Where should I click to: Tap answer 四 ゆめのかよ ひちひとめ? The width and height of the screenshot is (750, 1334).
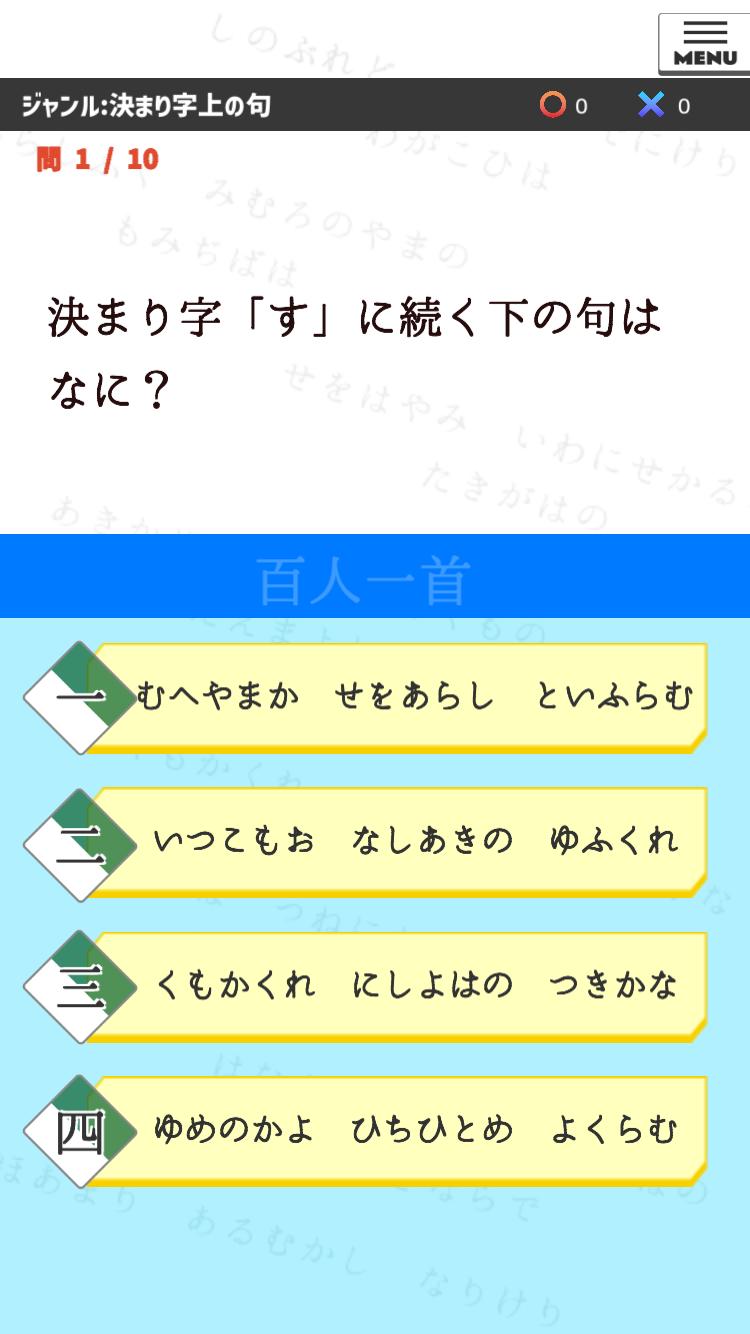click(366, 1131)
